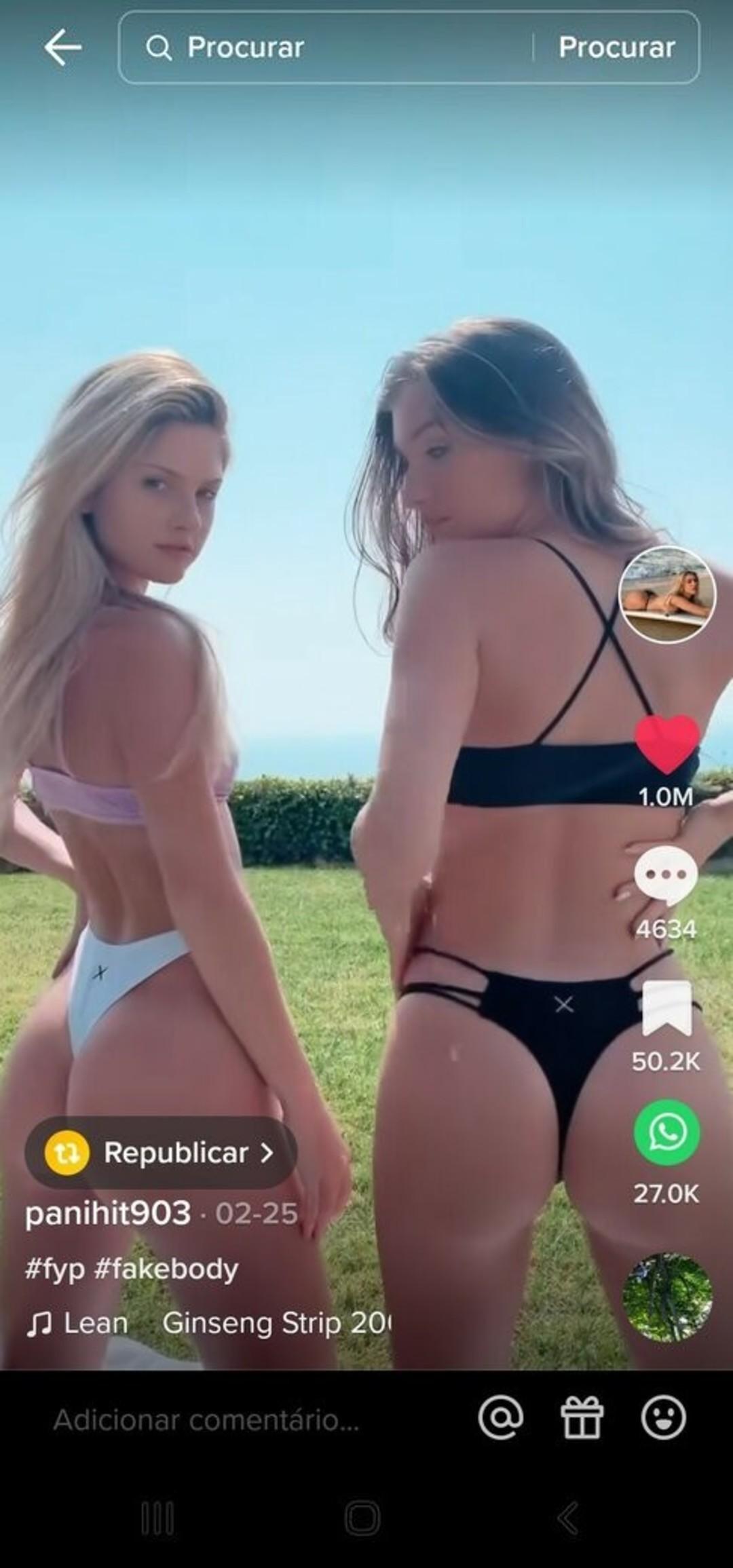Open the #fakebody hashtag
Screen dimensions: 733x1568
coord(166,1269)
